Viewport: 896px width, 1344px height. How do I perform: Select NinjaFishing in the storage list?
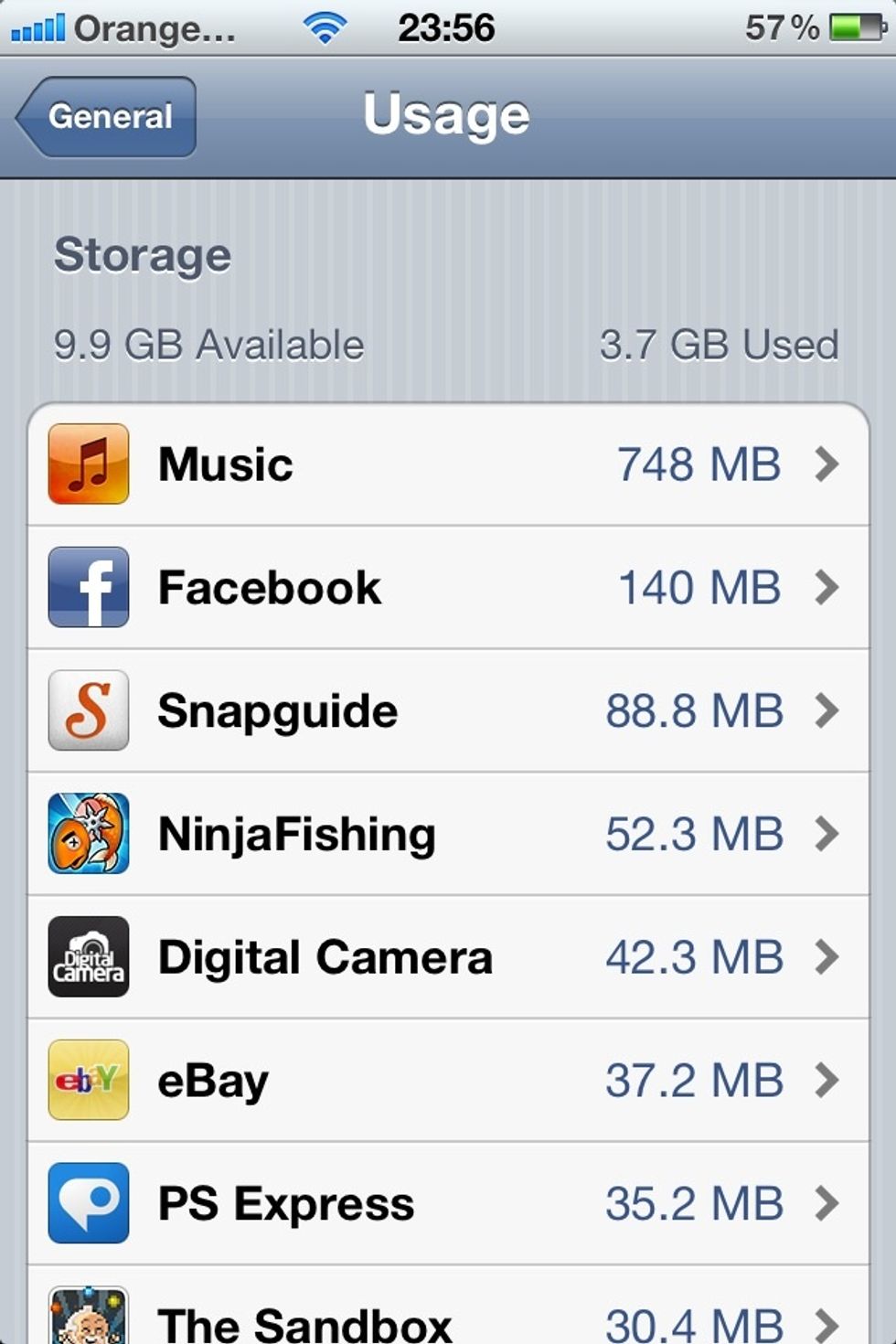point(448,834)
